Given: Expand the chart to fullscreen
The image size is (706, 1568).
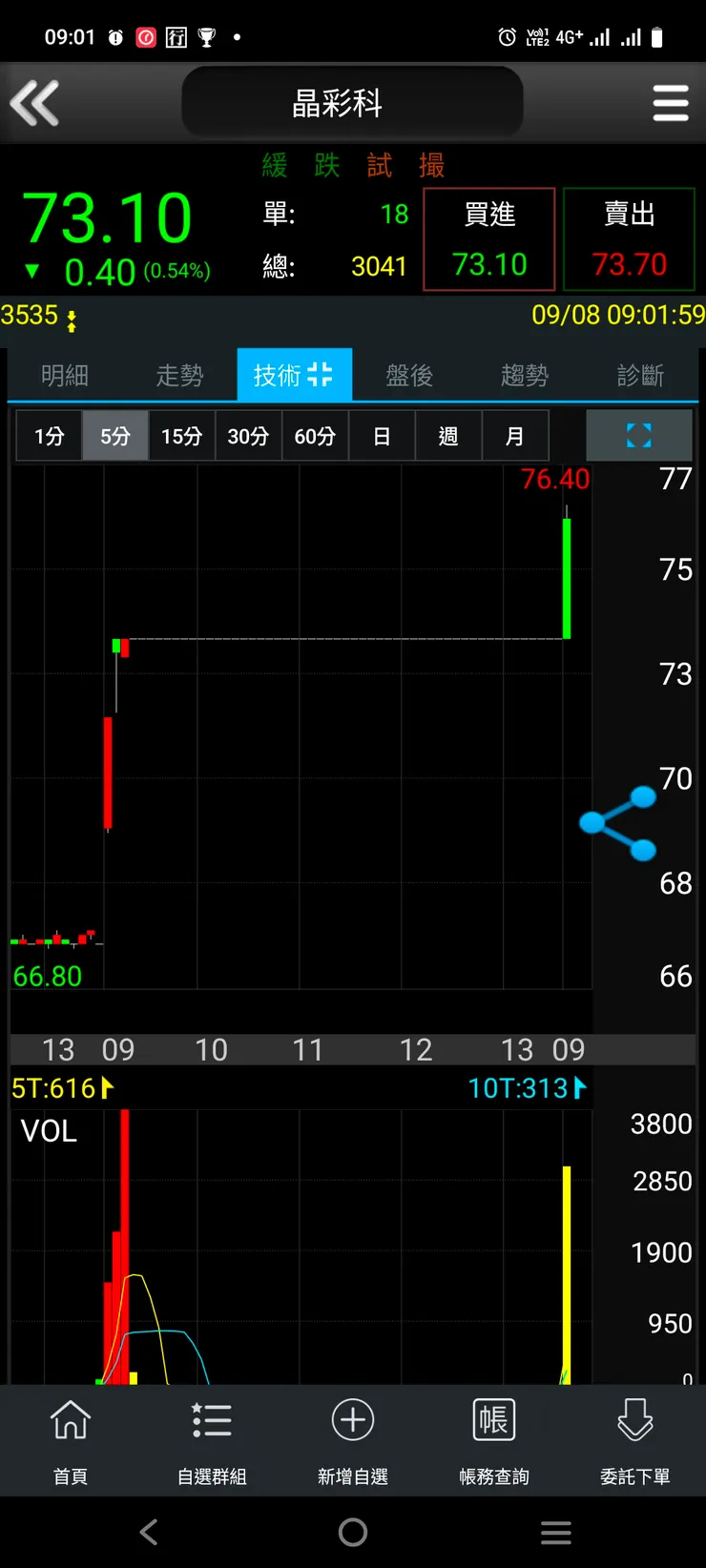Looking at the screenshot, I should click(638, 436).
